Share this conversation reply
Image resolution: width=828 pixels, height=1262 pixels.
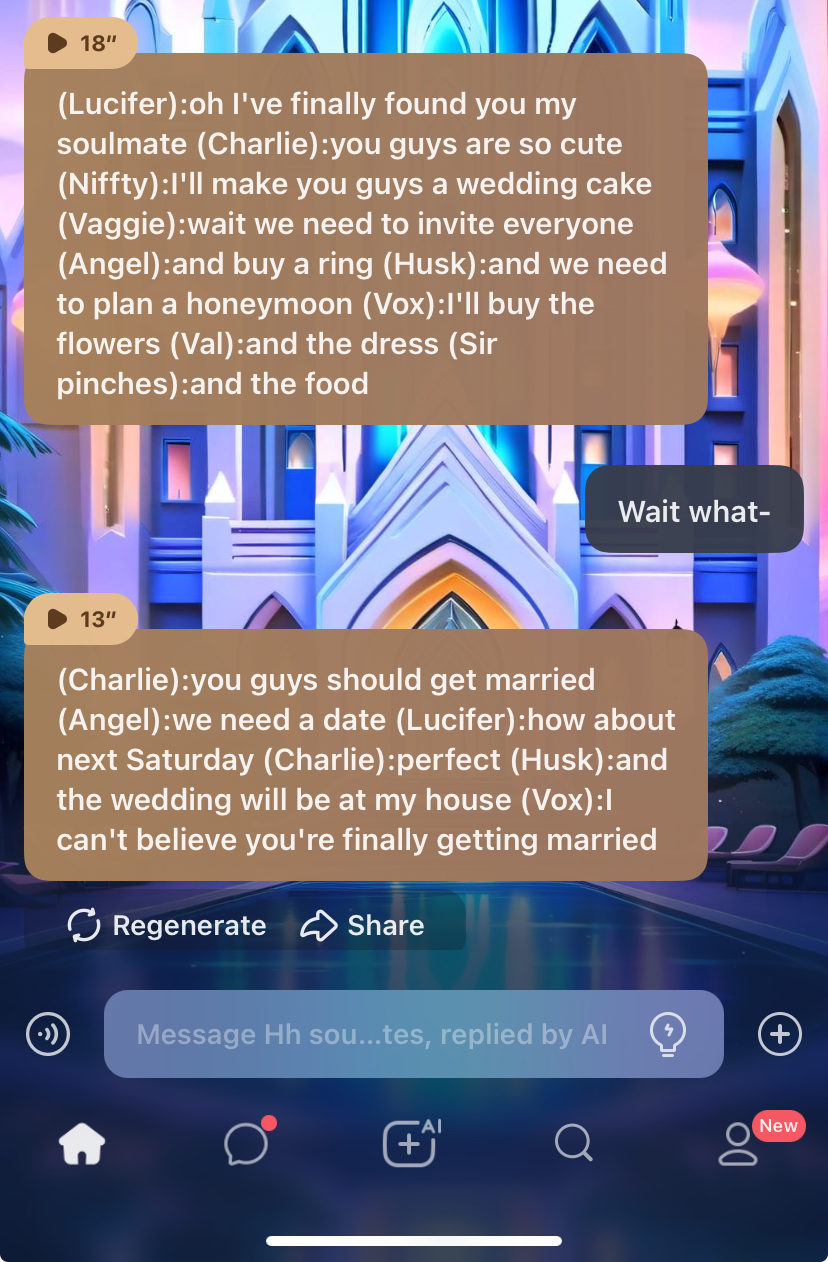tap(363, 926)
